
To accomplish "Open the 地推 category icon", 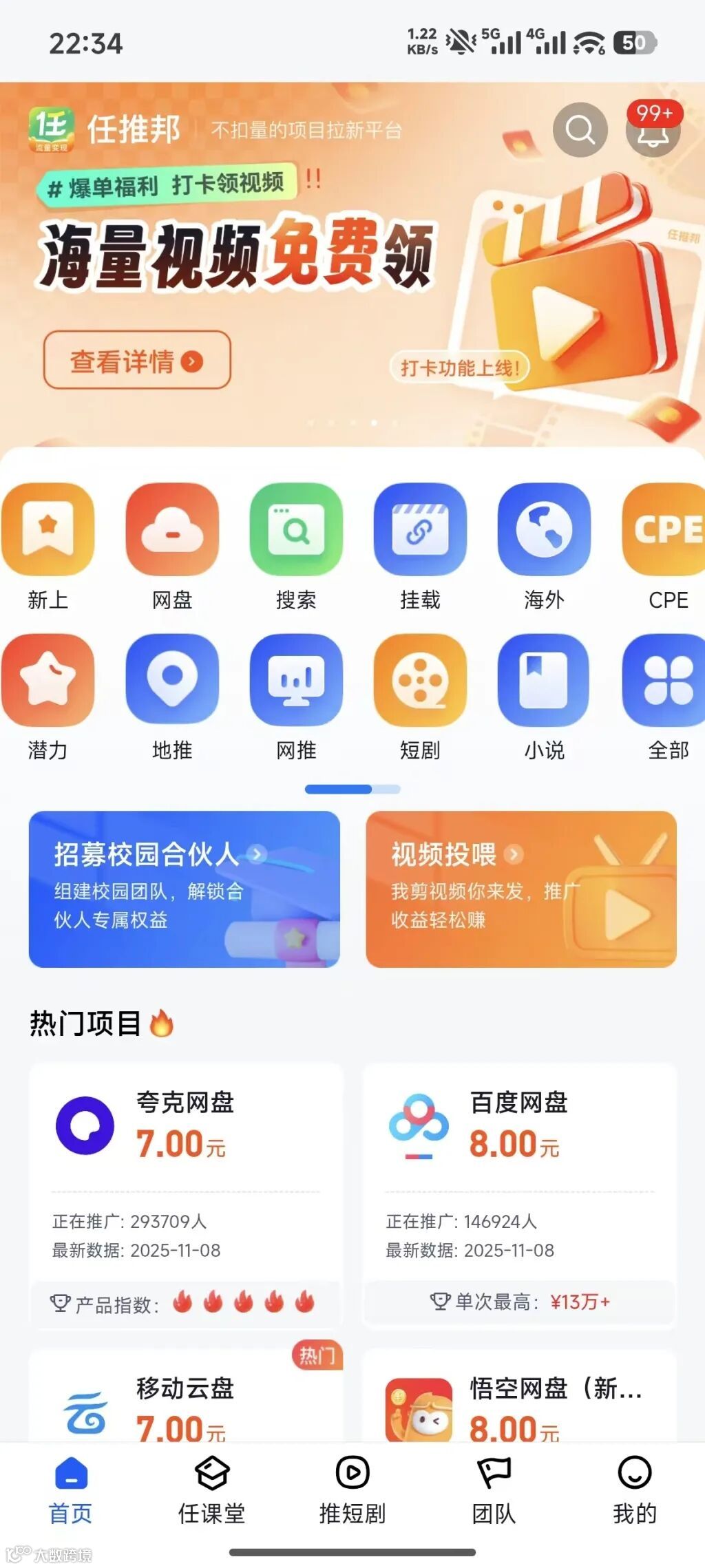I will (173, 681).
